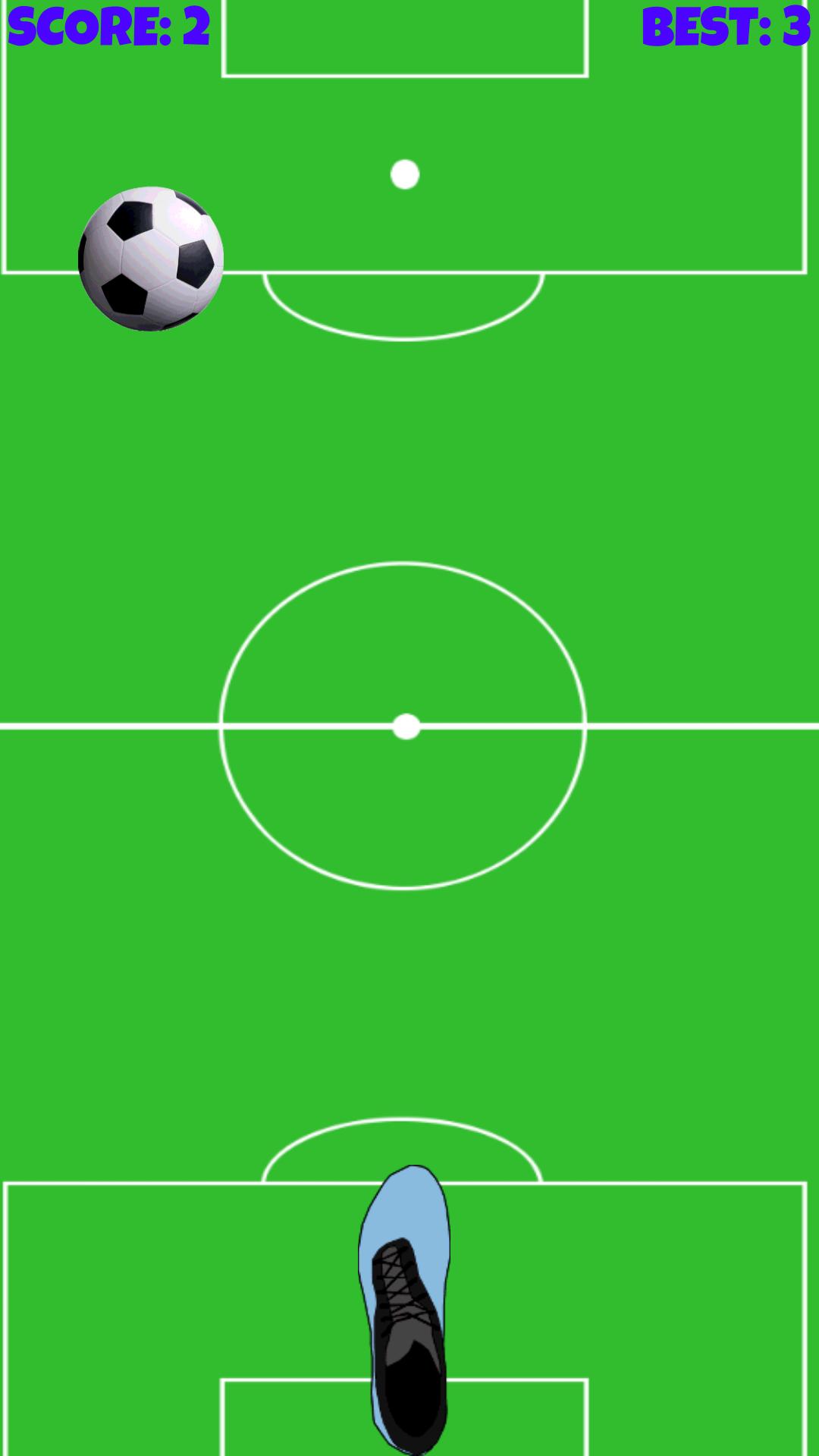Tap the soccer ball to kick it
The image size is (819, 1456).
[x=151, y=259]
